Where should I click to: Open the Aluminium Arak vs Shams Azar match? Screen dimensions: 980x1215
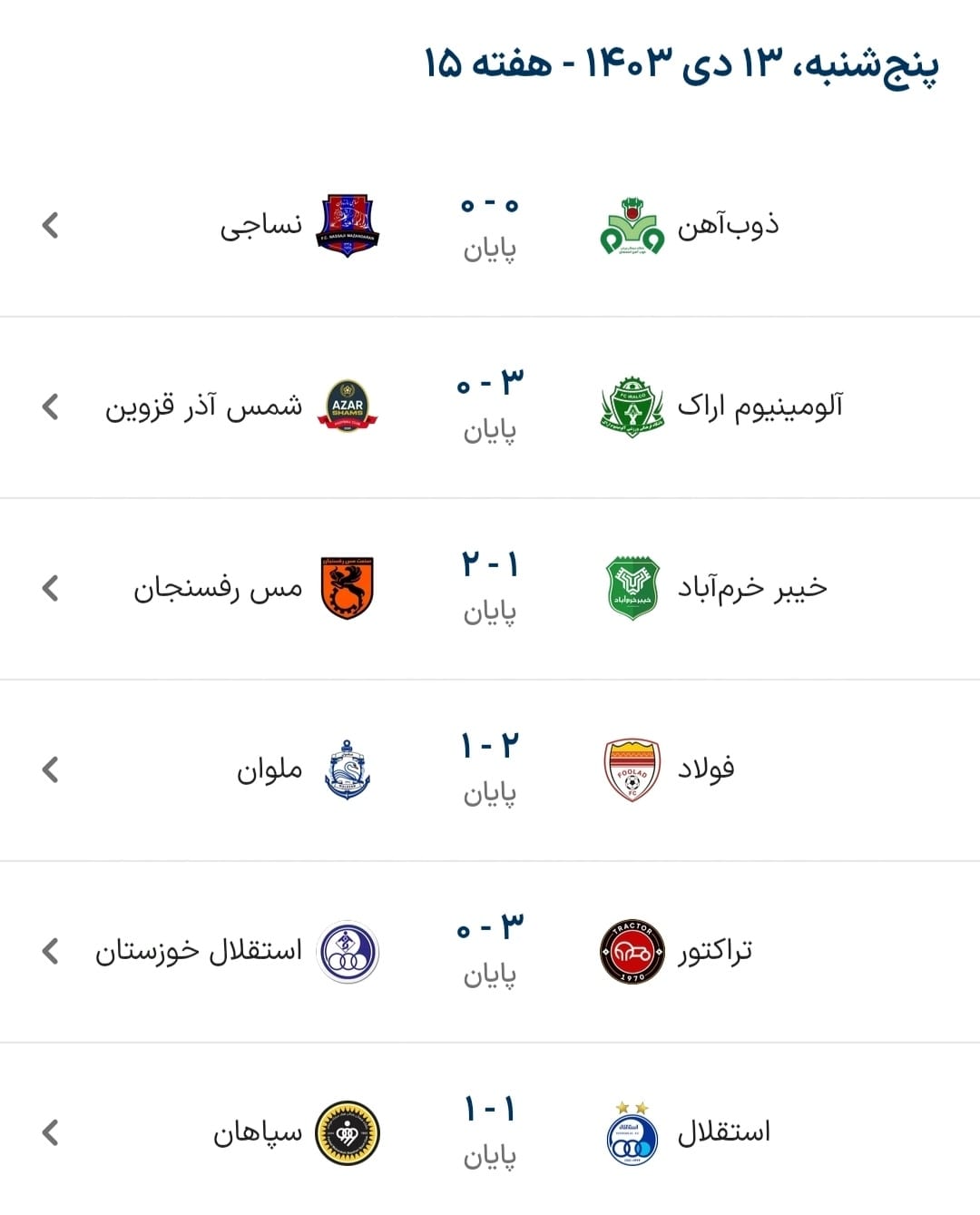tap(490, 407)
